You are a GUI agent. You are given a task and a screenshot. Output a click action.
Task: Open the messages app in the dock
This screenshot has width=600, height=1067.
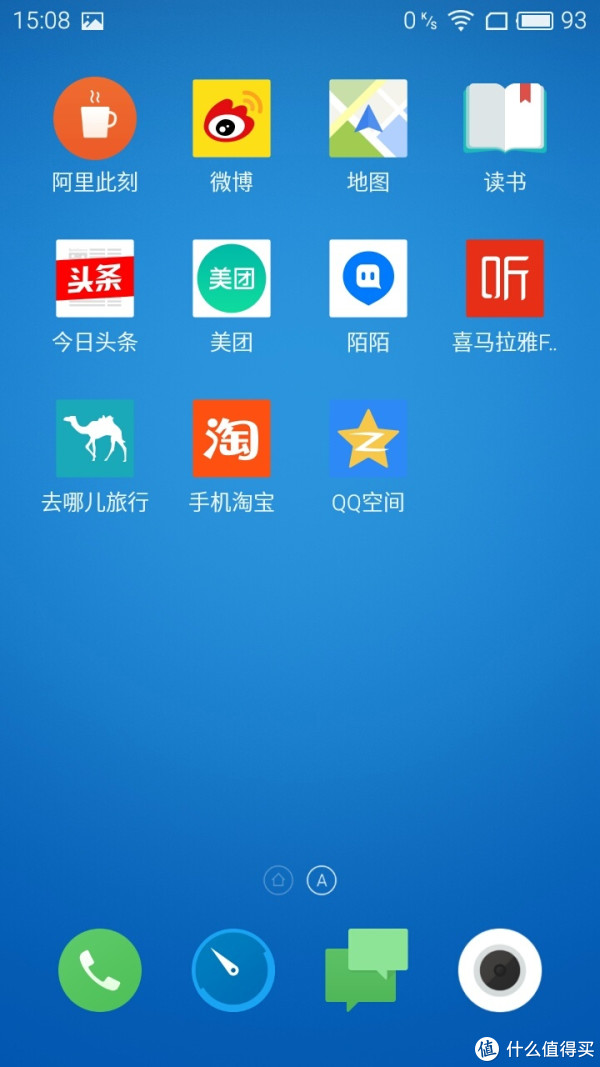tap(366, 970)
